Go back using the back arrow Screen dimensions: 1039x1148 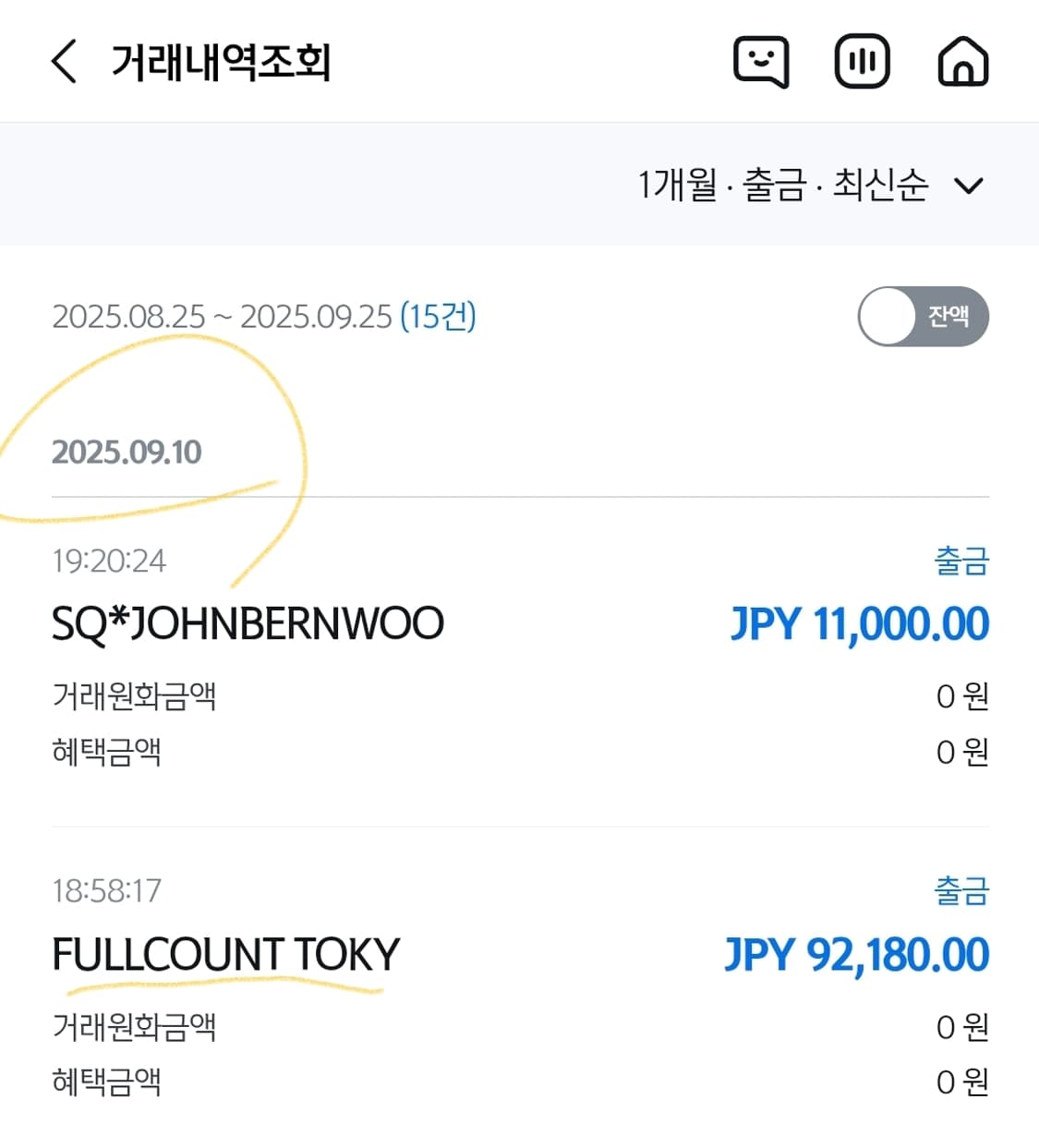pos(62,62)
